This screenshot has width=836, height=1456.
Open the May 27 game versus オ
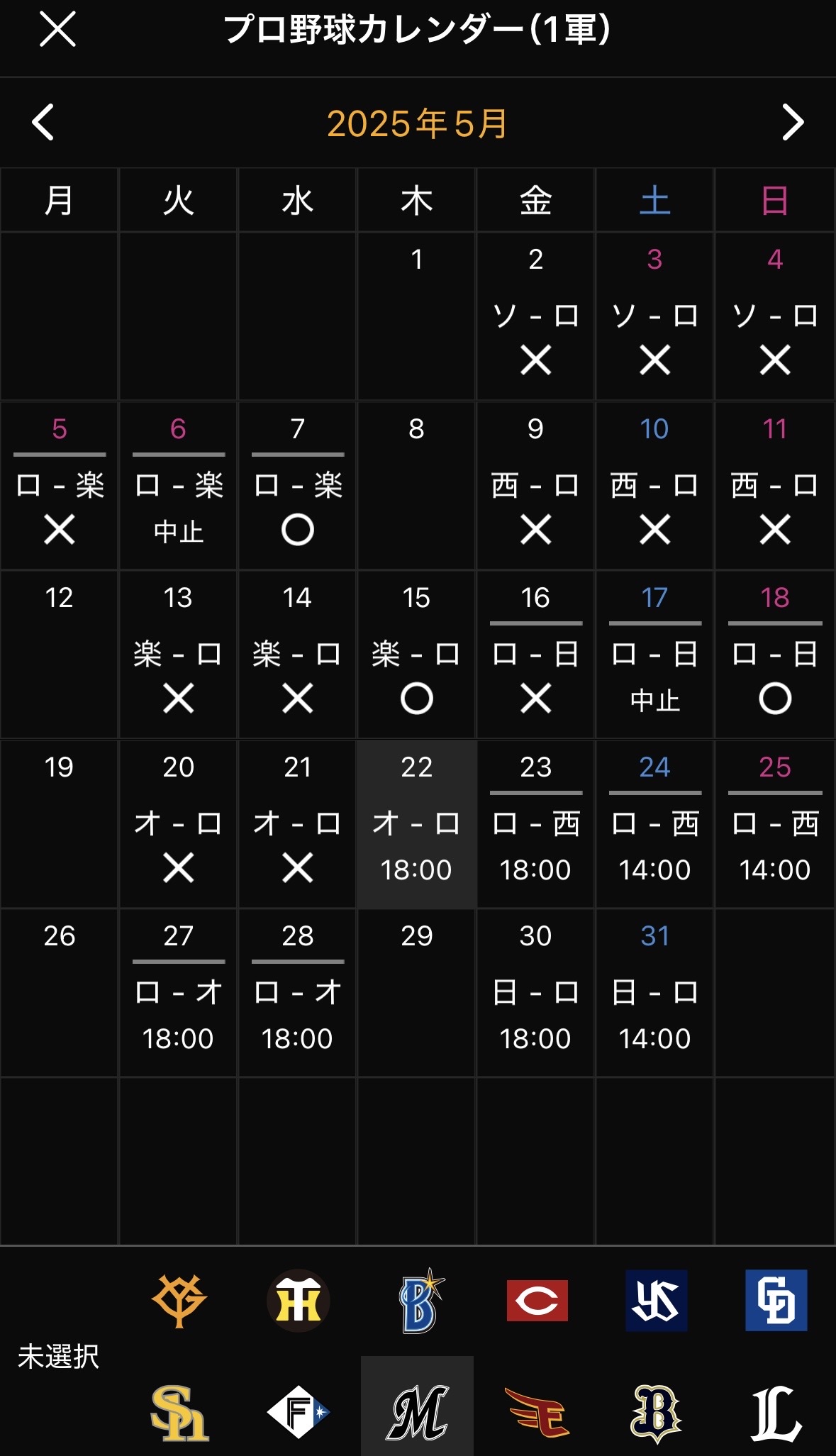178,993
